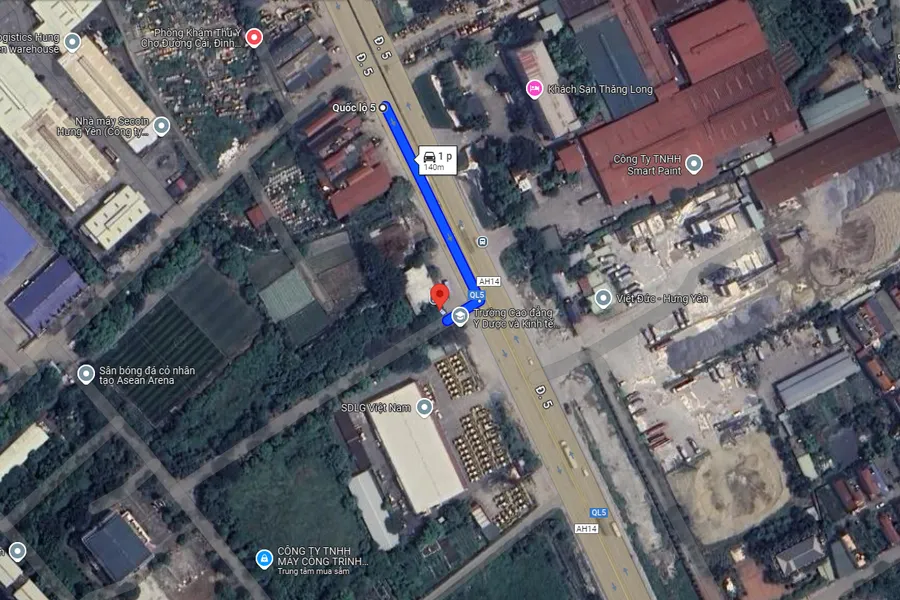
Task: Open the CÔNG TY TNHH MÁY CÔNG TRÌNH marker
Action: (x=263, y=558)
